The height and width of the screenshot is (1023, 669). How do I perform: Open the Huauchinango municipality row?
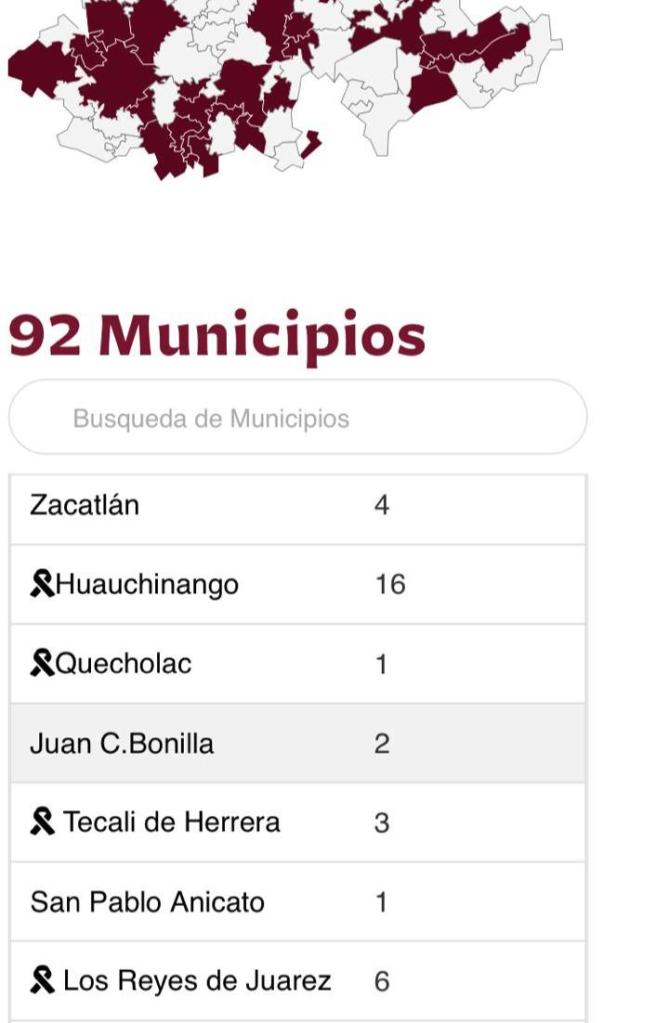pos(297,584)
